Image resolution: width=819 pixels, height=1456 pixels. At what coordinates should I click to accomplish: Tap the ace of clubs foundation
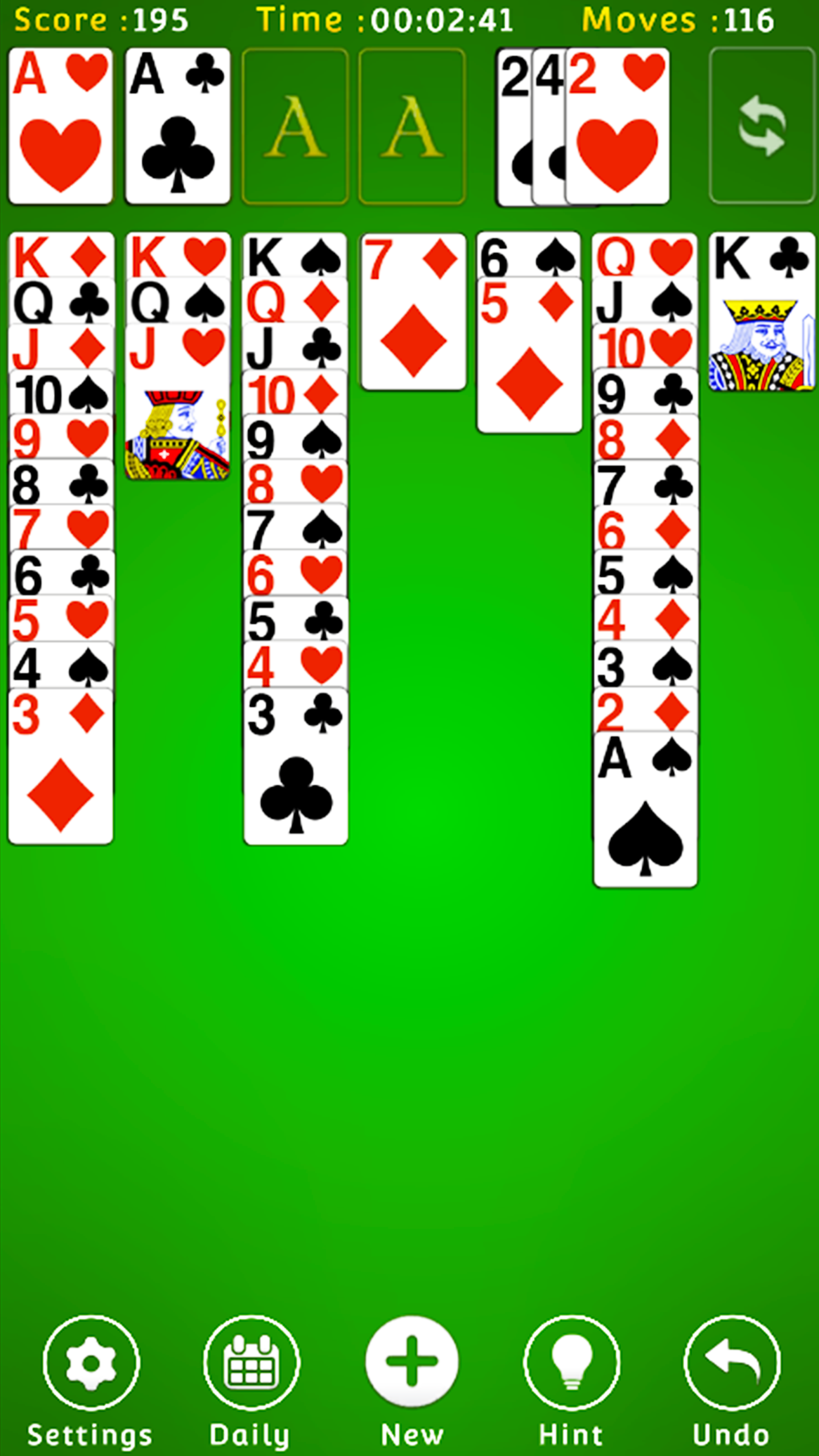point(178,126)
